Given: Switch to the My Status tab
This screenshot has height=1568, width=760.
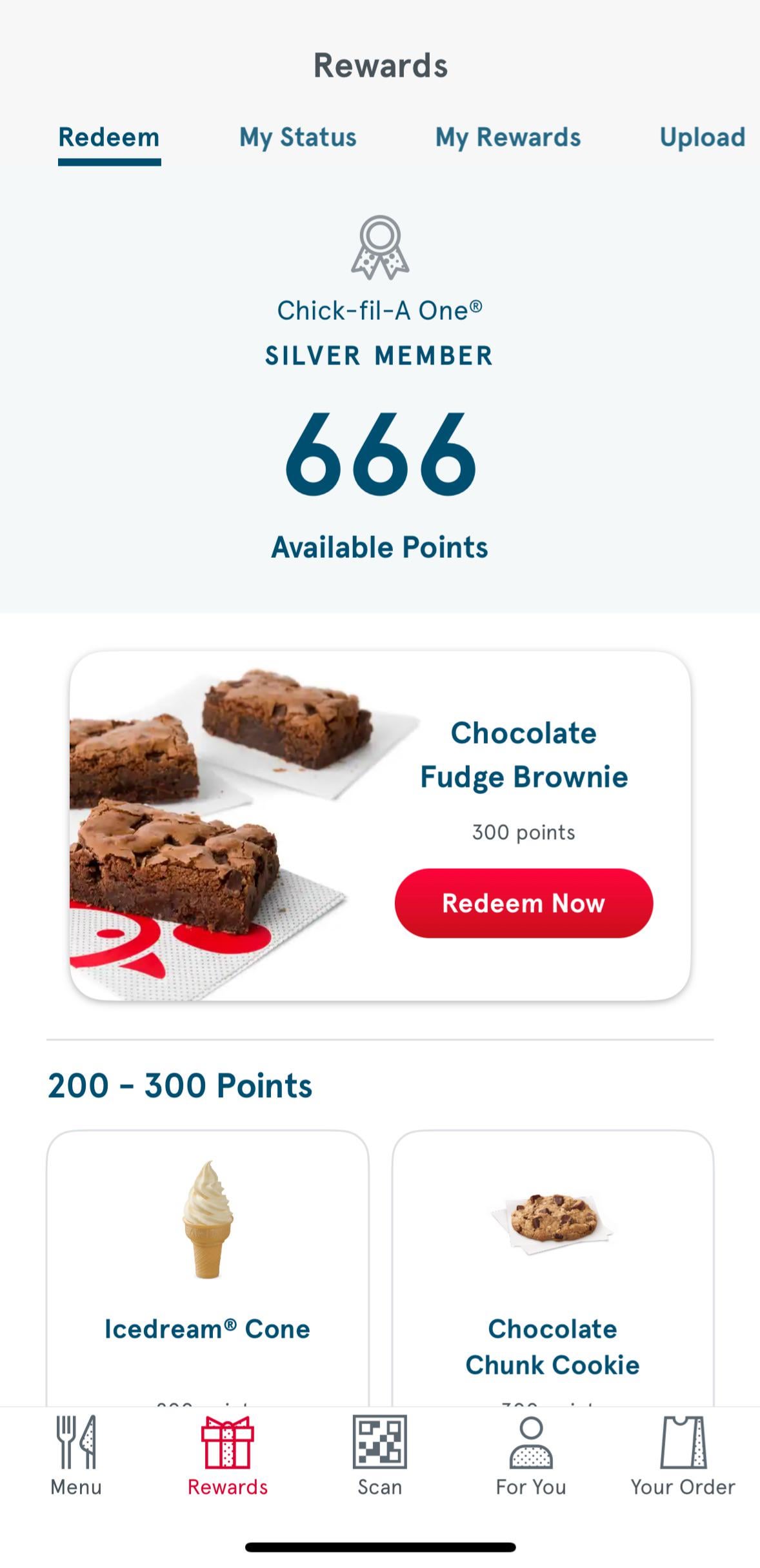Looking at the screenshot, I should point(297,137).
